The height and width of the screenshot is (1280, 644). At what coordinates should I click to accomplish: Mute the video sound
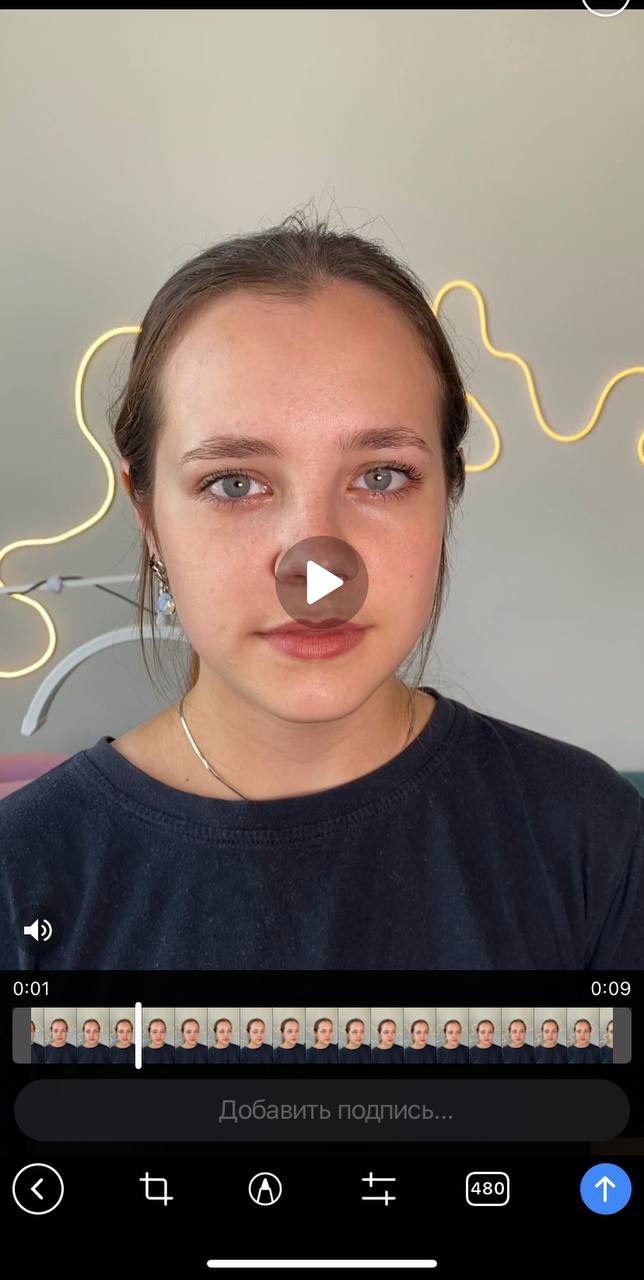click(x=38, y=931)
